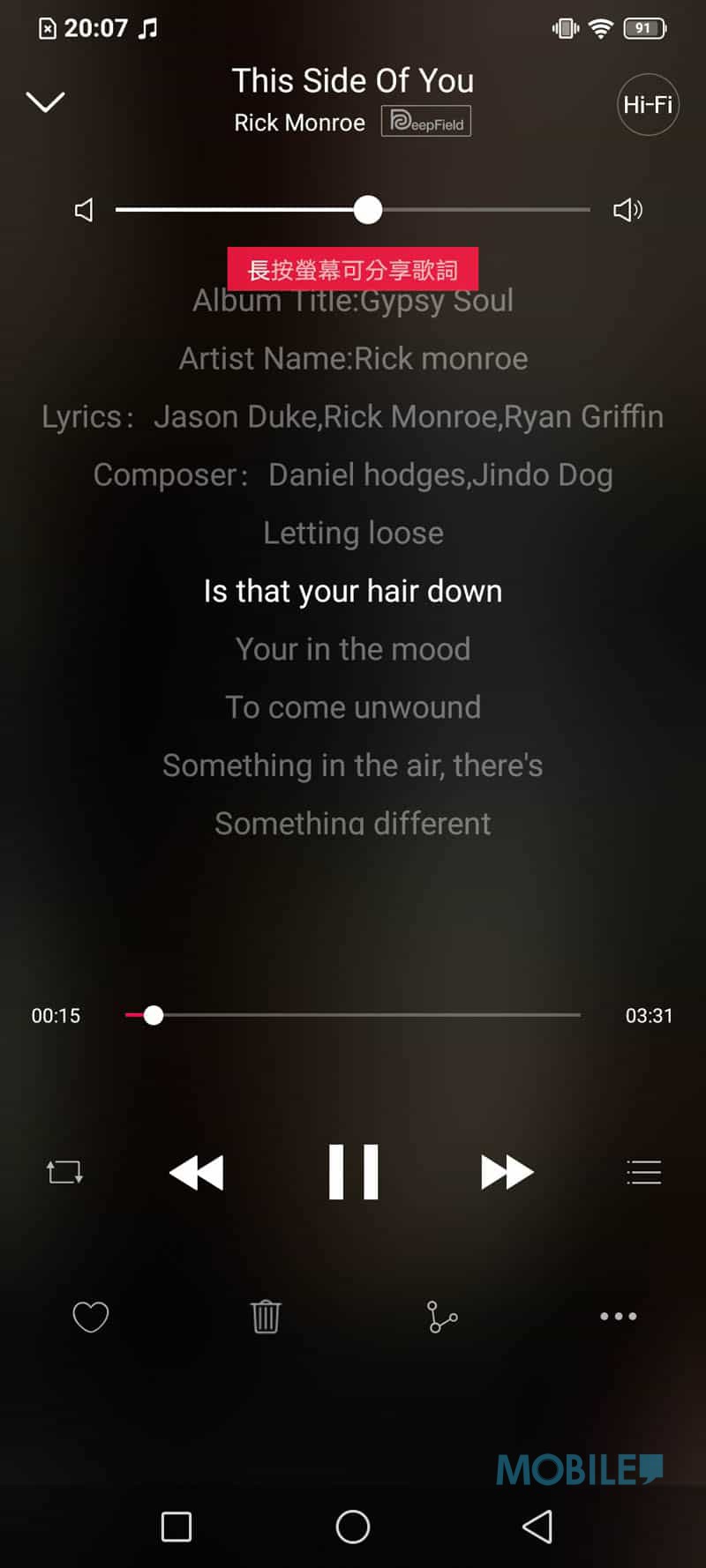Screen dimensions: 706x1568
Task: Delete this song with the trash icon
Action: click(266, 1317)
